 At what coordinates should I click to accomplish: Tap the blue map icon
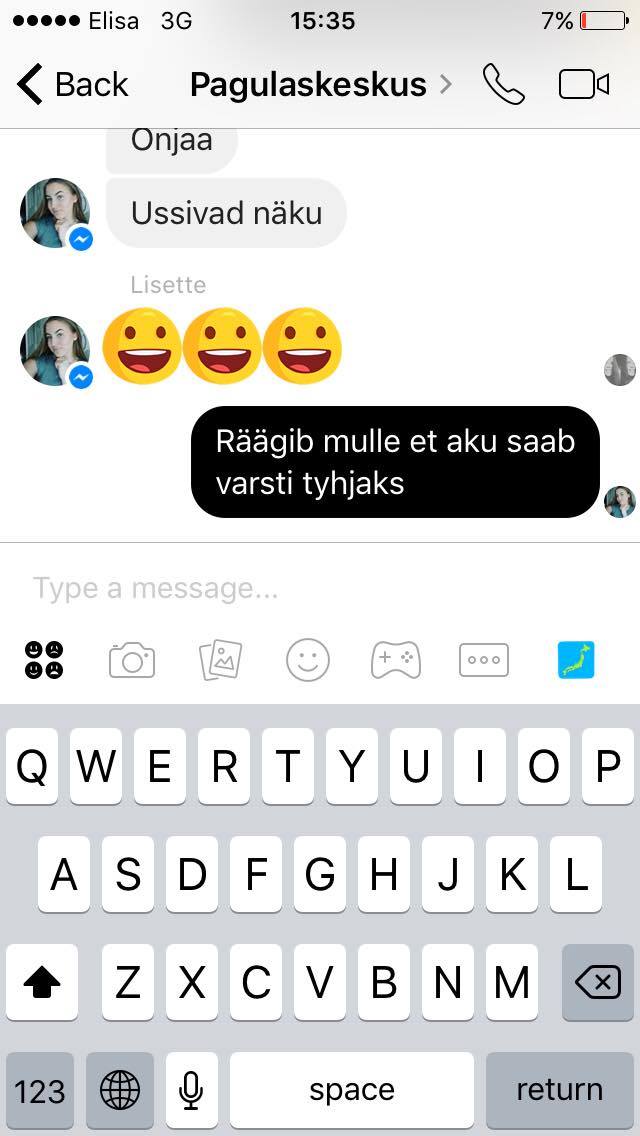pyautogui.click(x=576, y=660)
